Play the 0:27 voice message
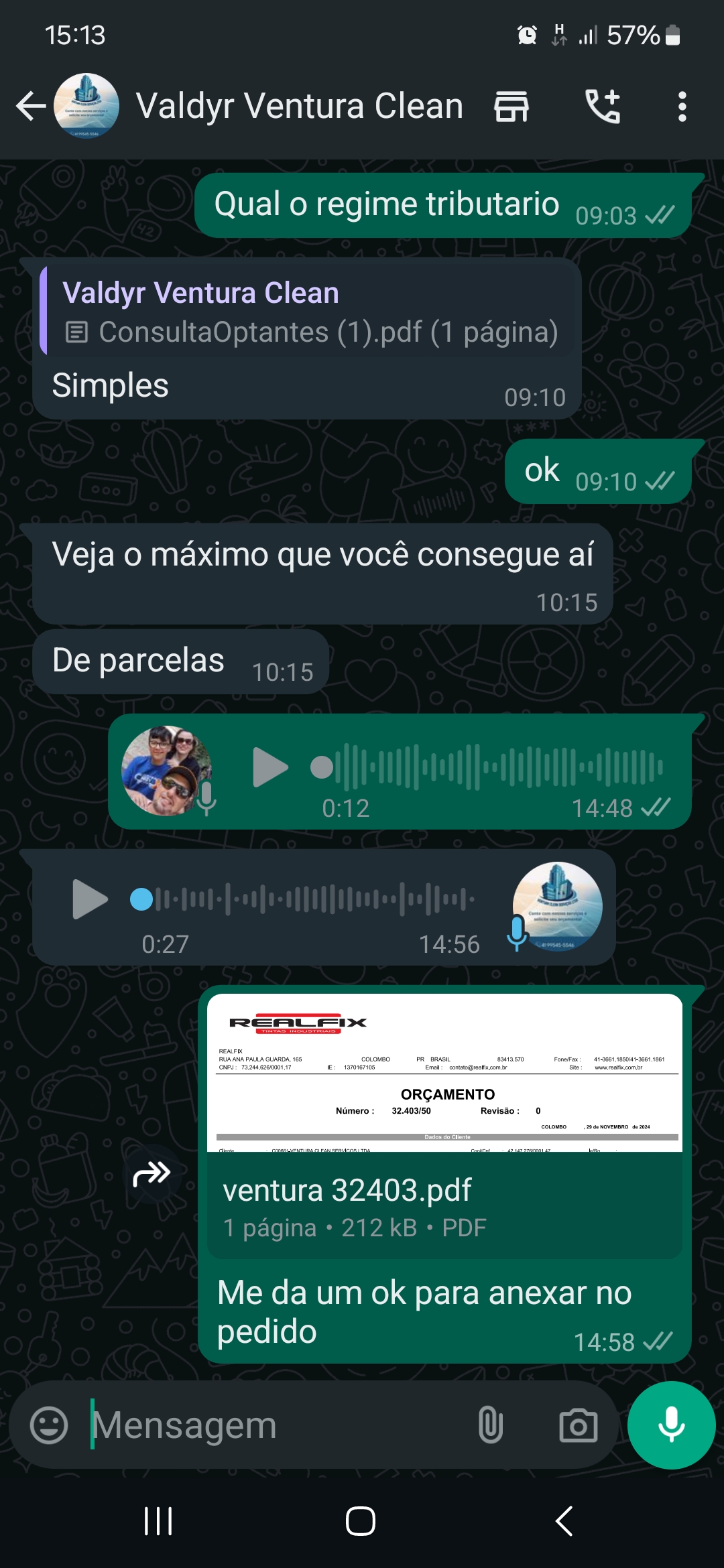 point(90,899)
